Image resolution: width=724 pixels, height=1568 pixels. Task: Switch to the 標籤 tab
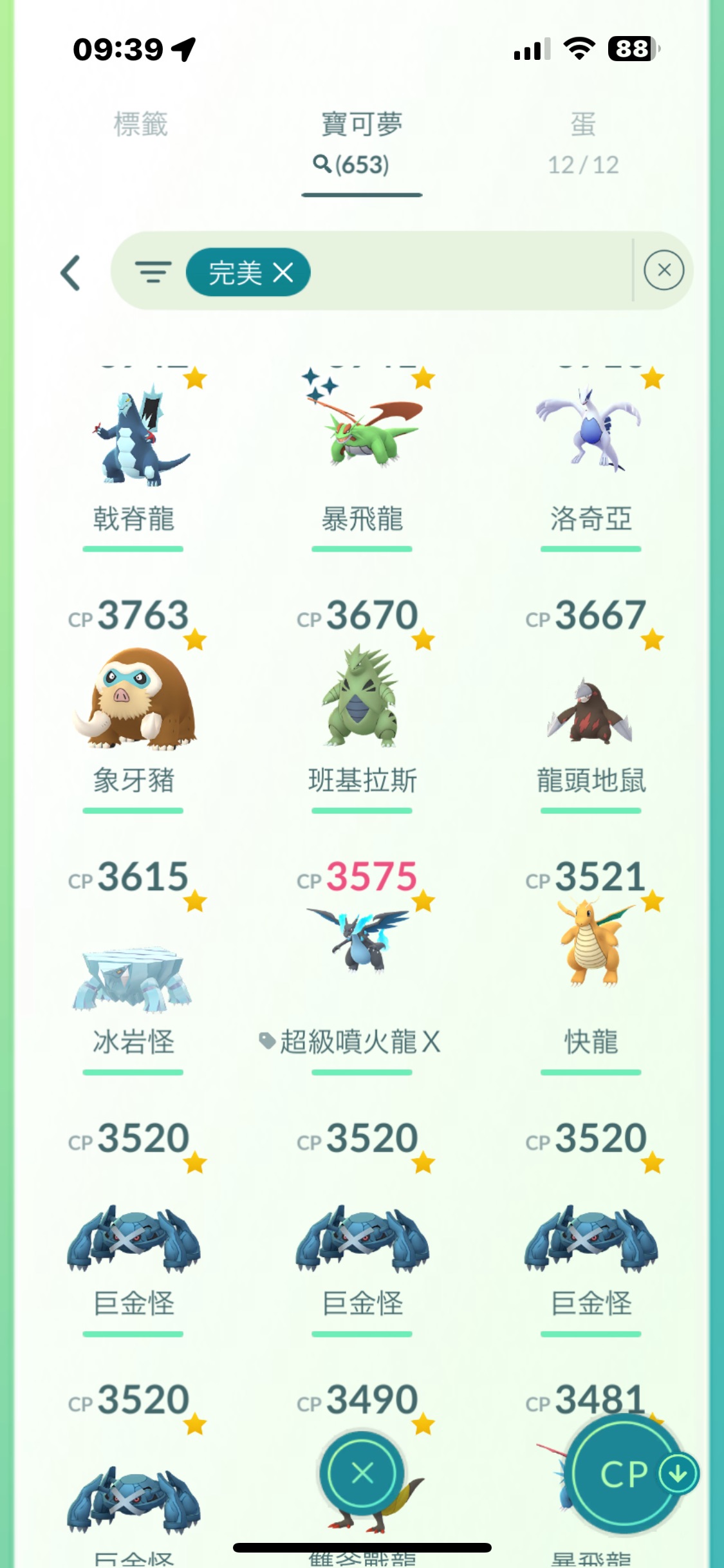coord(140,125)
